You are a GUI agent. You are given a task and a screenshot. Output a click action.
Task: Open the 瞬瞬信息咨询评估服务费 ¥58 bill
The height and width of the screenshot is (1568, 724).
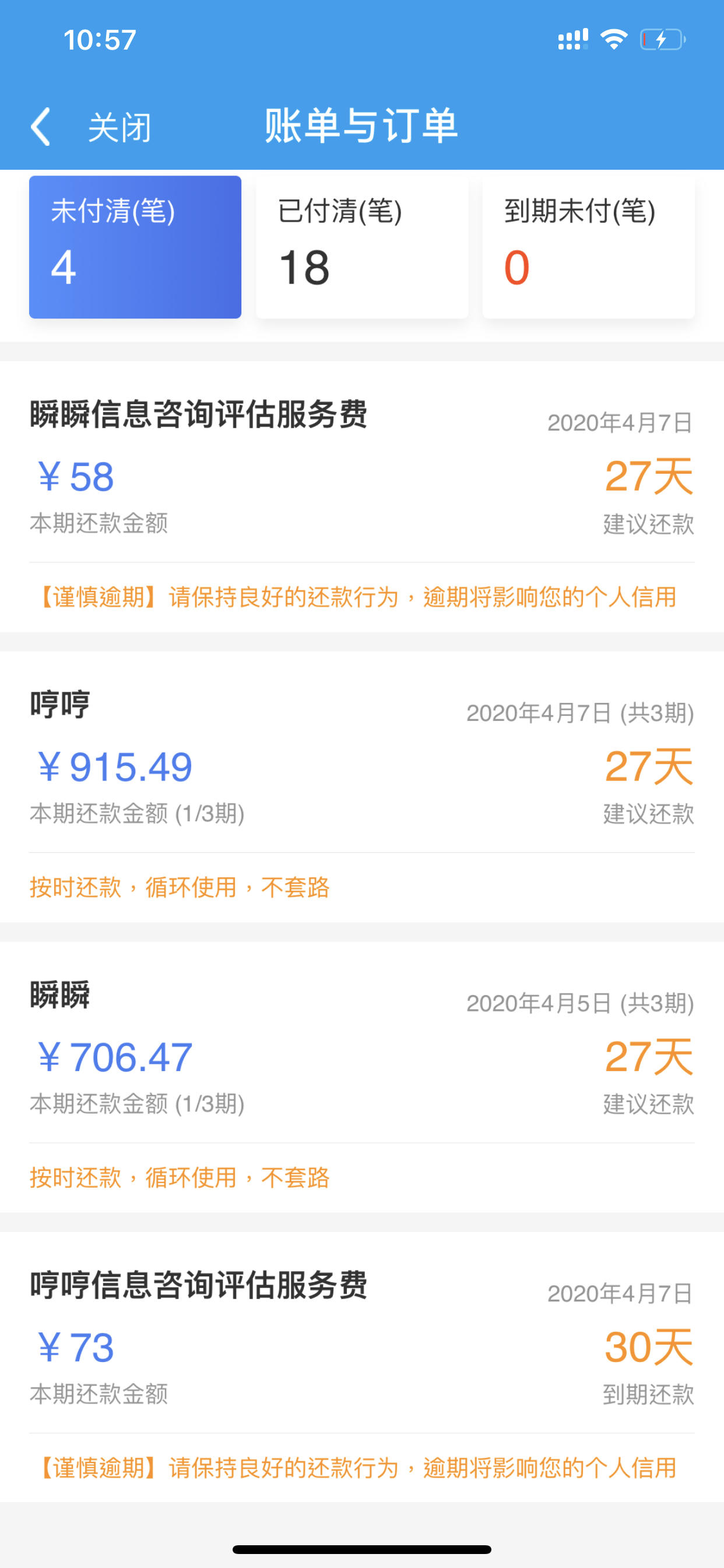362,496
